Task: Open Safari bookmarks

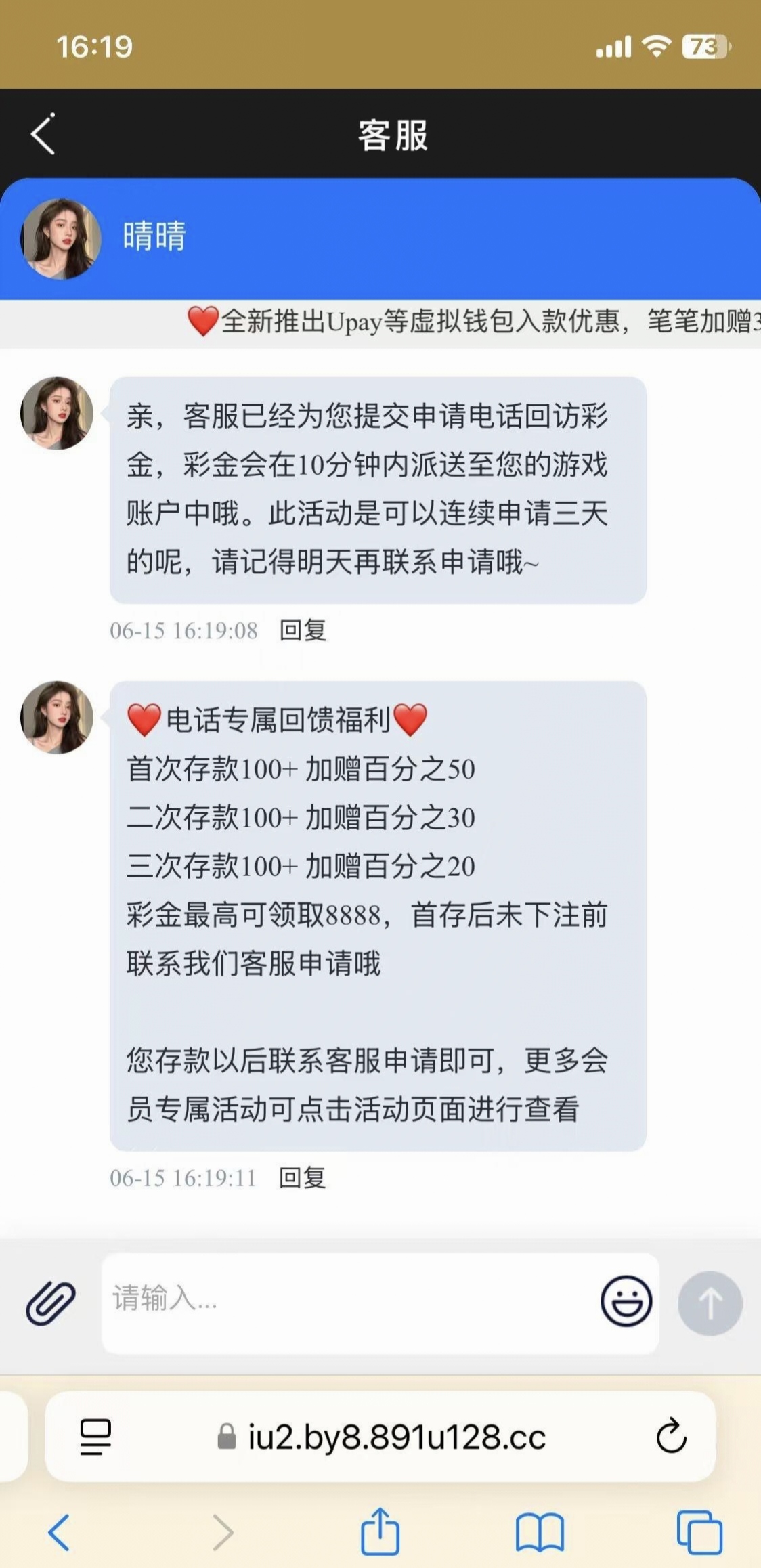Action: (x=539, y=1531)
